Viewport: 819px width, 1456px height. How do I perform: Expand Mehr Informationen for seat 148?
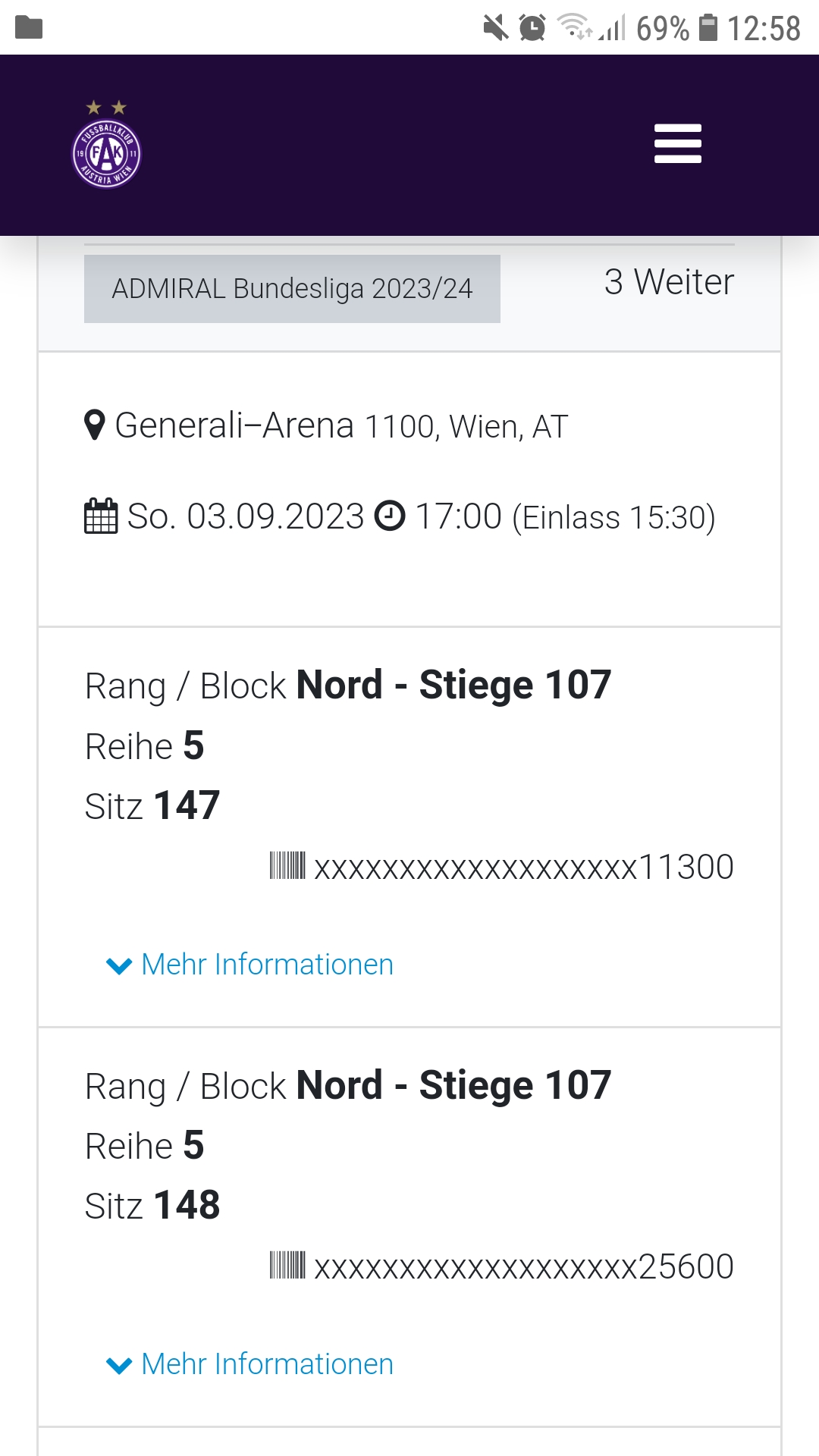tap(249, 1364)
